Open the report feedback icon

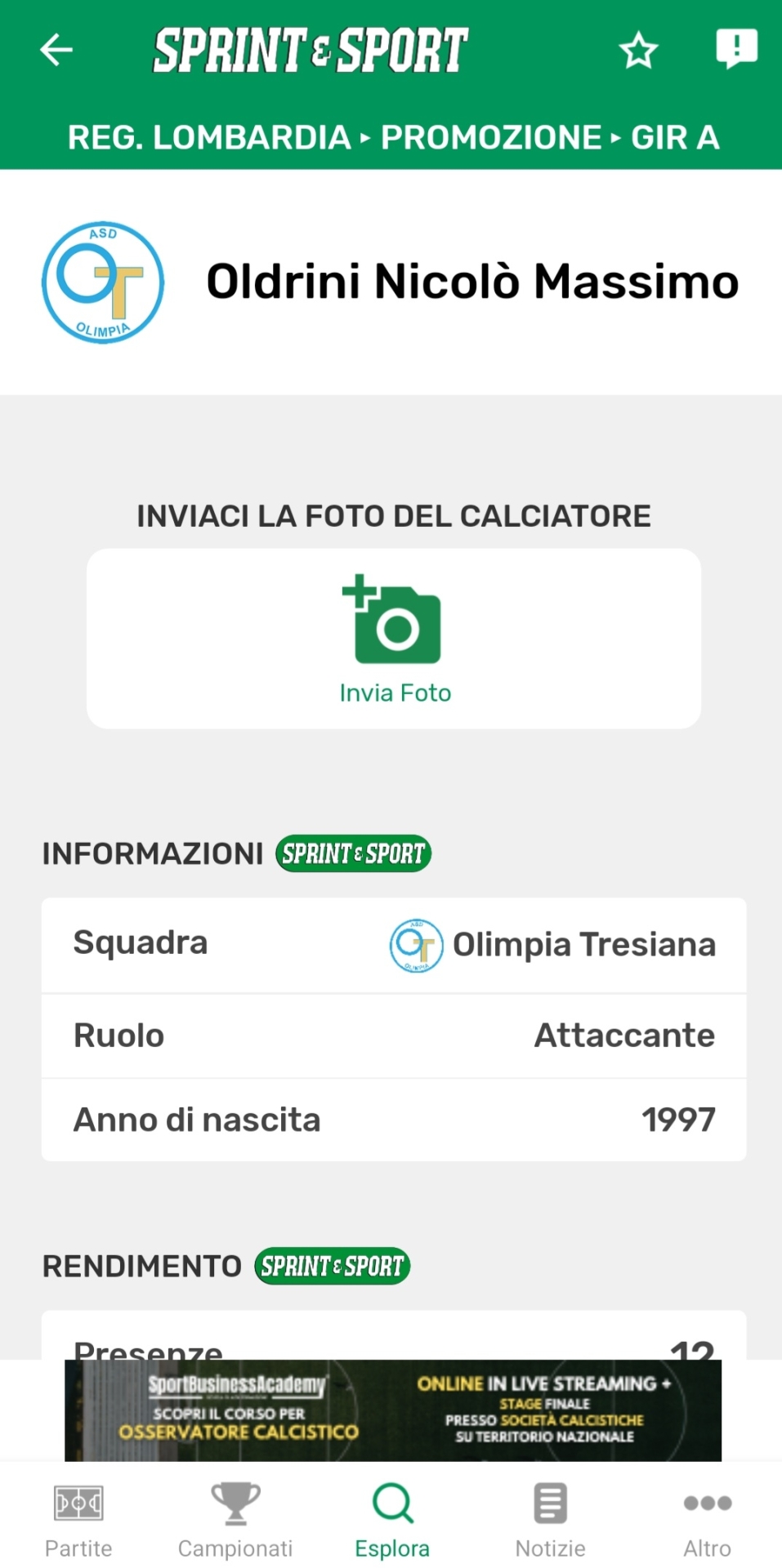[x=736, y=49]
